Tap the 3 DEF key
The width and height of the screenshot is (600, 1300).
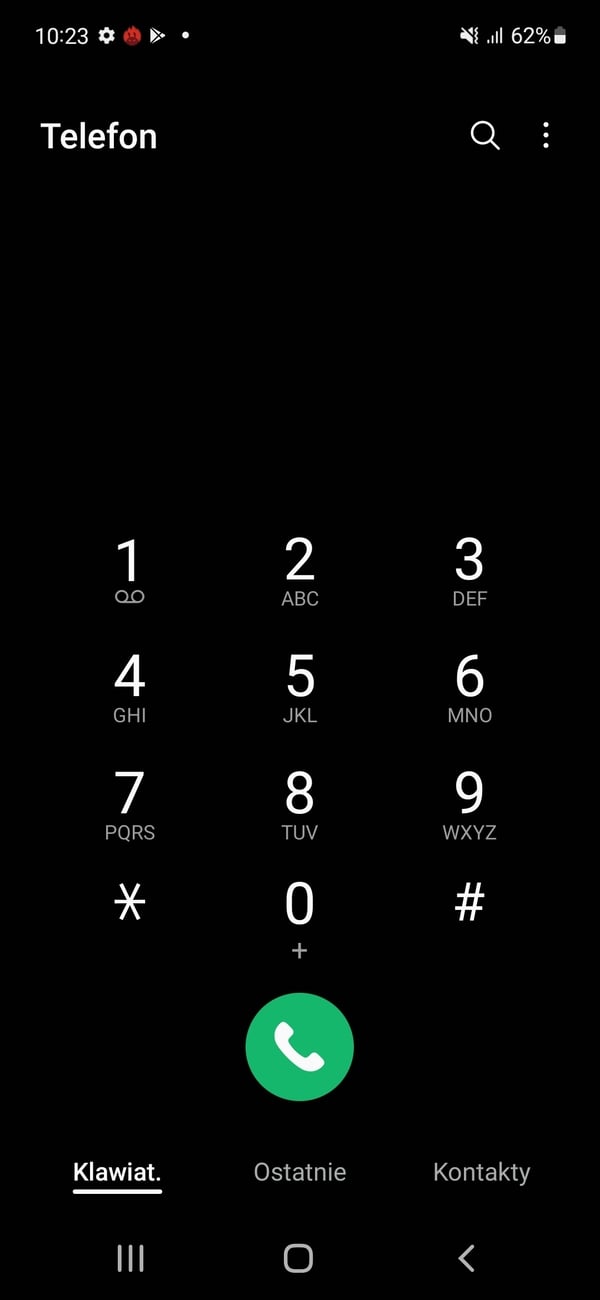470,571
